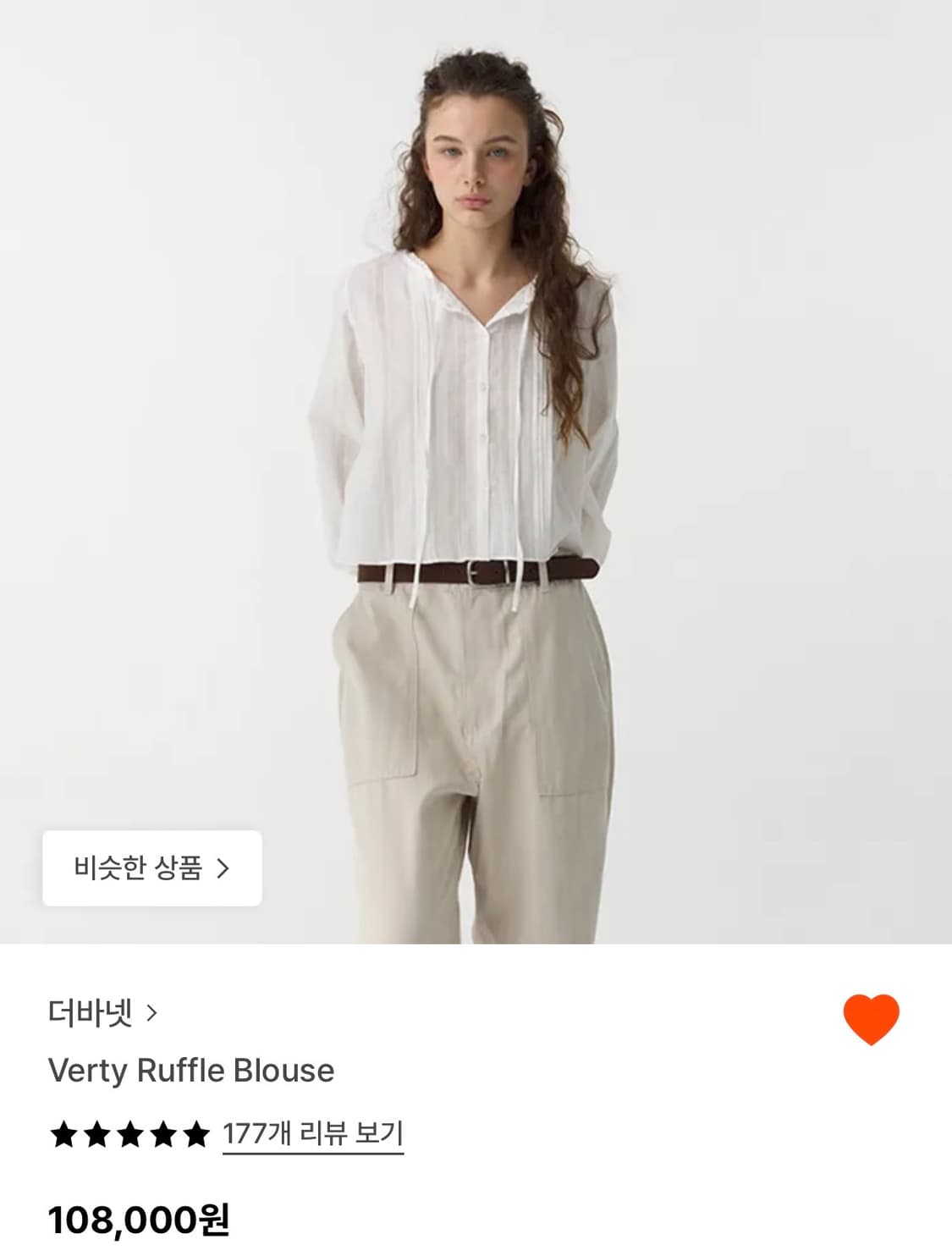Unfavorite Verty Ruffle Blouse via heart toggle
This screenshot has width=952, height=1256.
(x=871, y=1022)
